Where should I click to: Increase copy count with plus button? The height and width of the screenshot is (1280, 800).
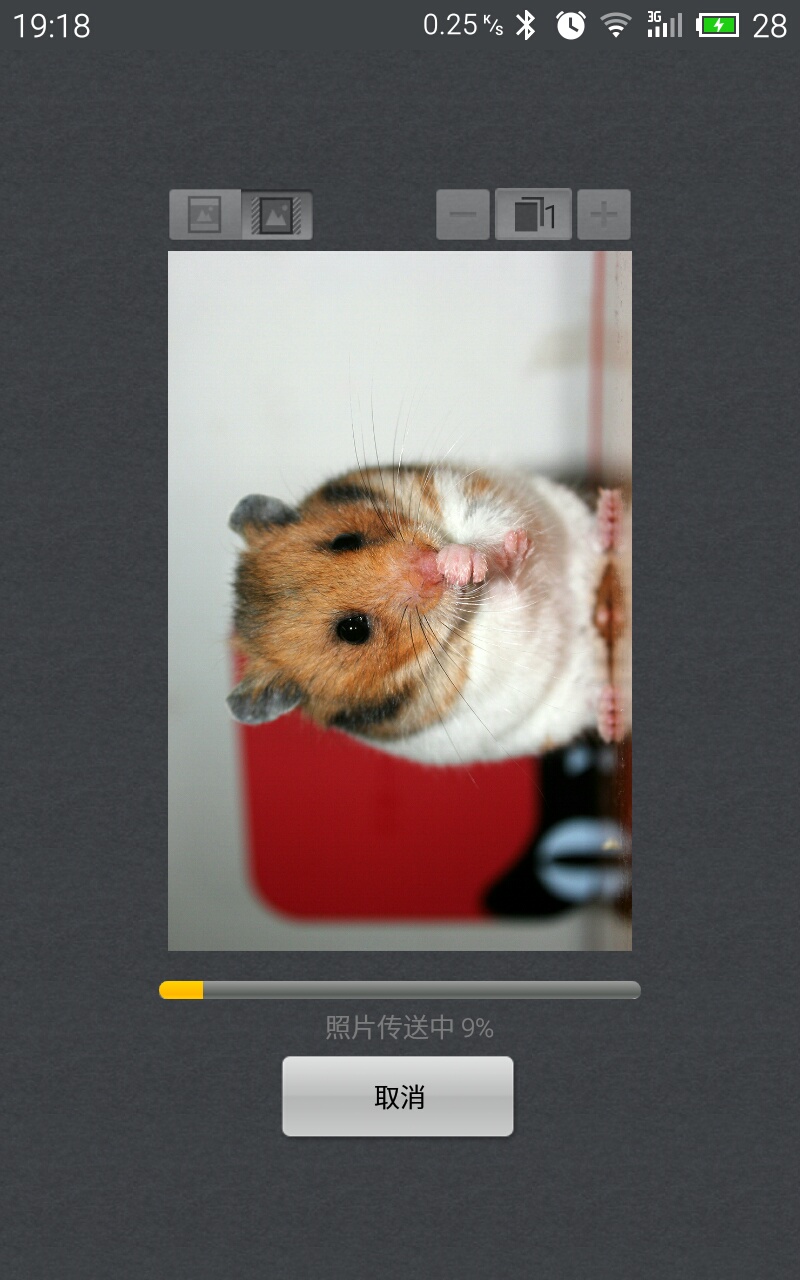click(604, 215)
